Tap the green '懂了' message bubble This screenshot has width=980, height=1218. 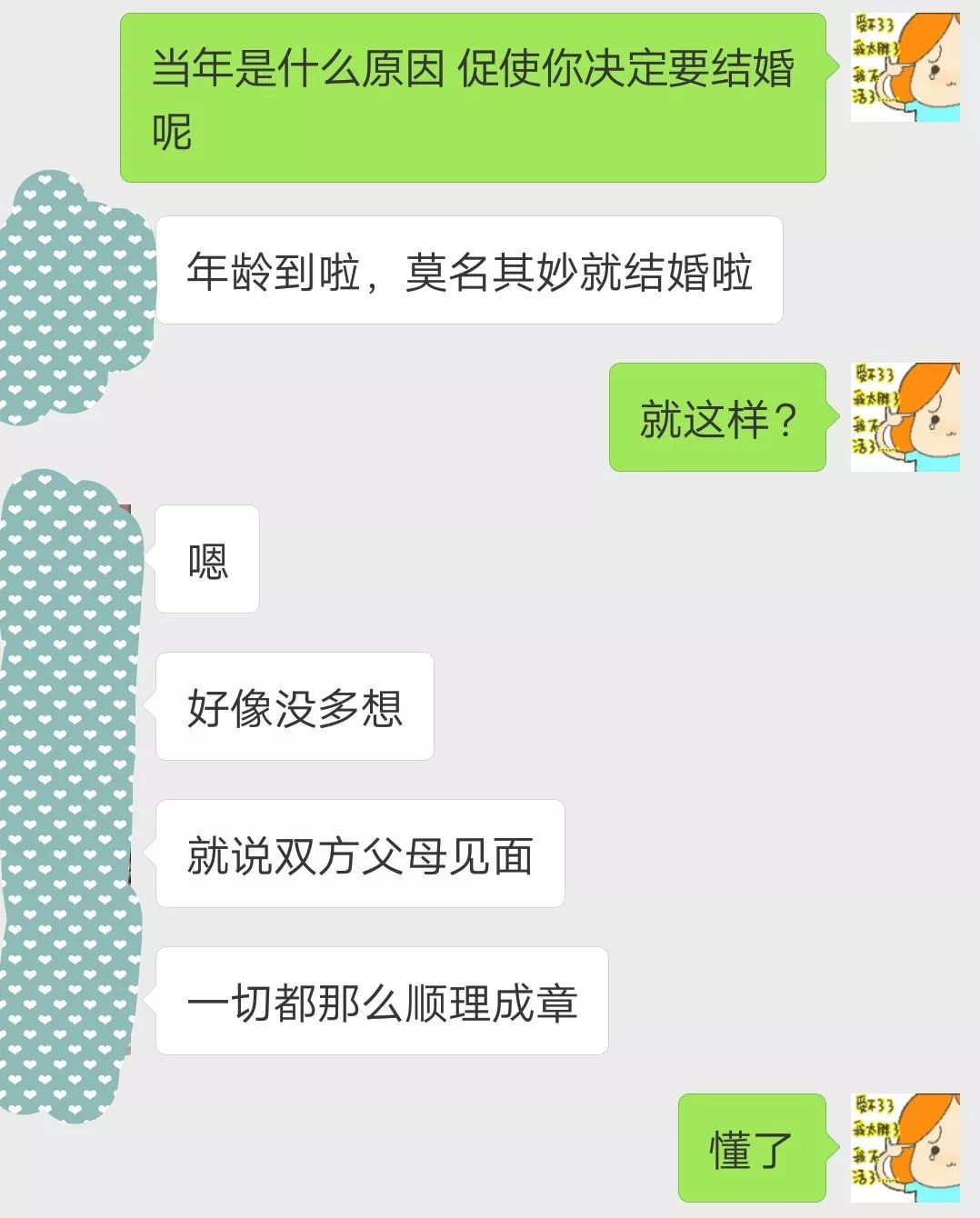coord(750,1148)
